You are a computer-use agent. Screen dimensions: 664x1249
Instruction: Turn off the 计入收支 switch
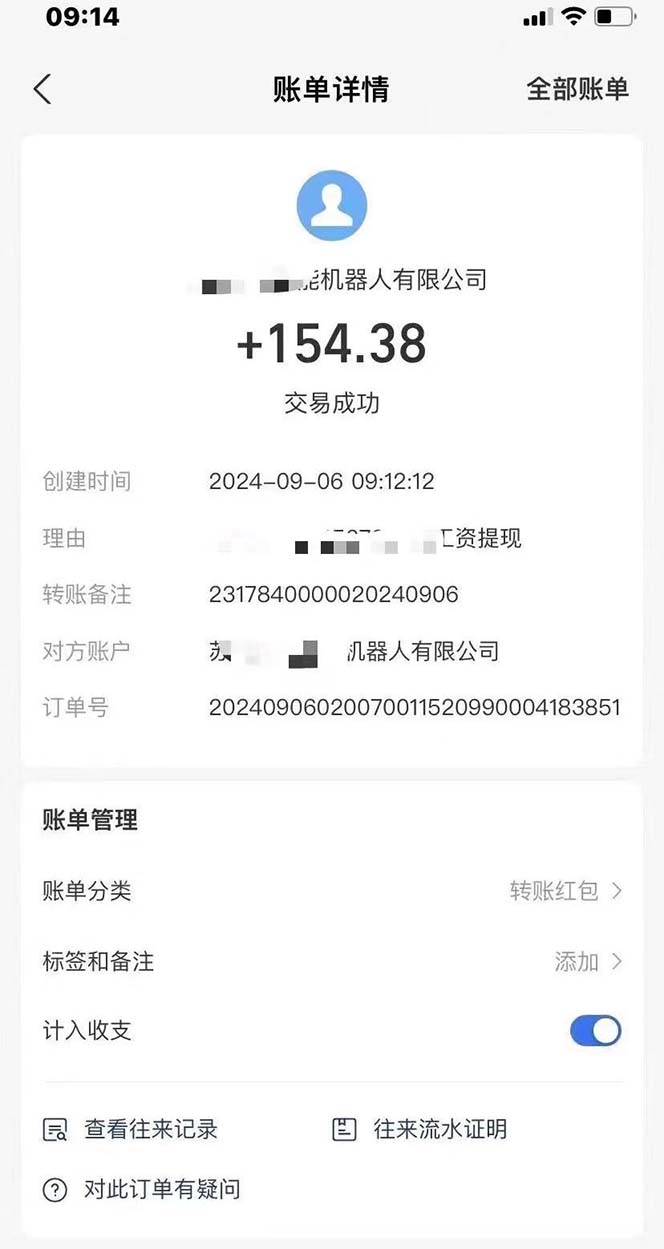595,1031
